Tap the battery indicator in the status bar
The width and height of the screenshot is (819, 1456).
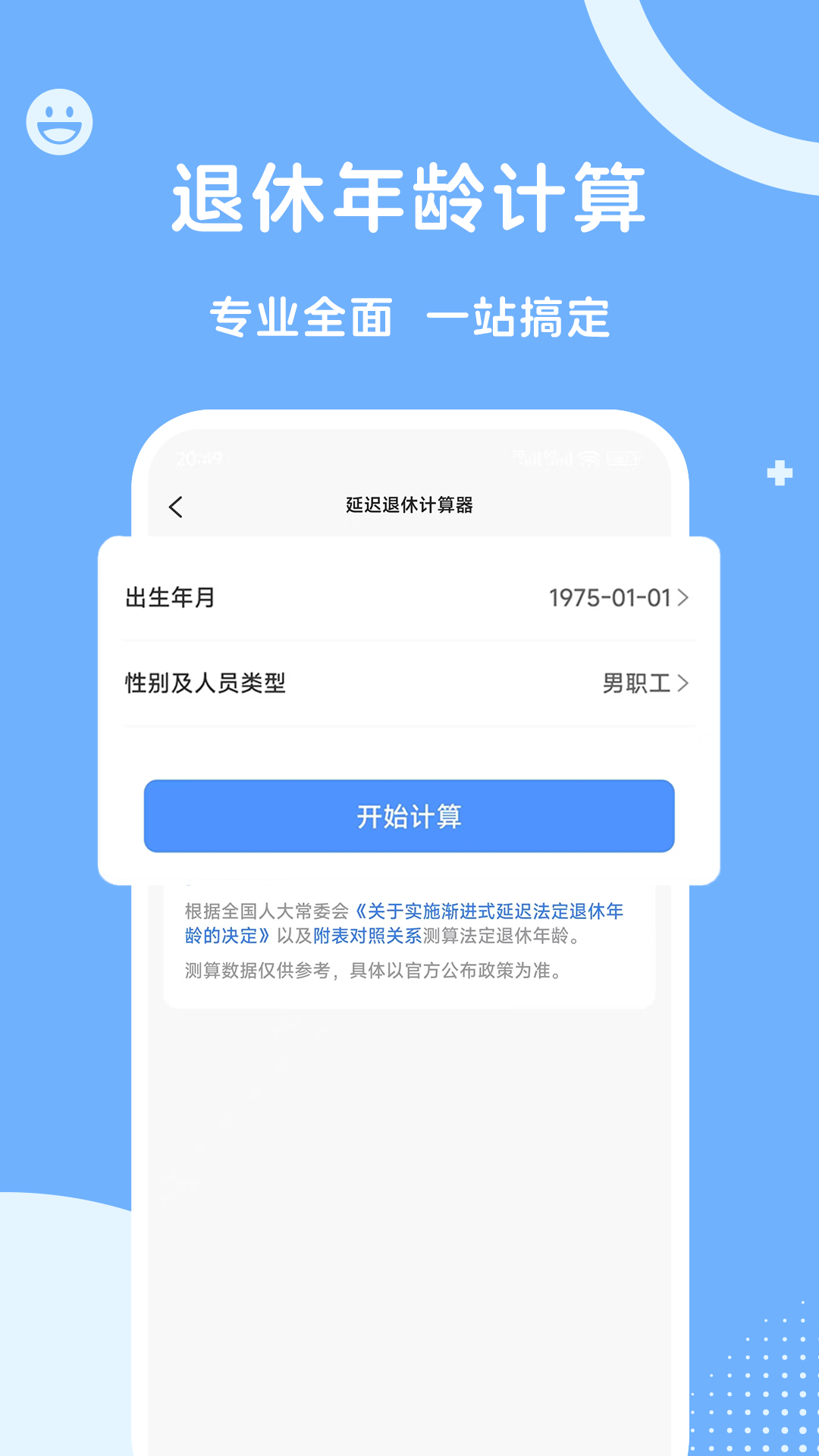point(623,459)
